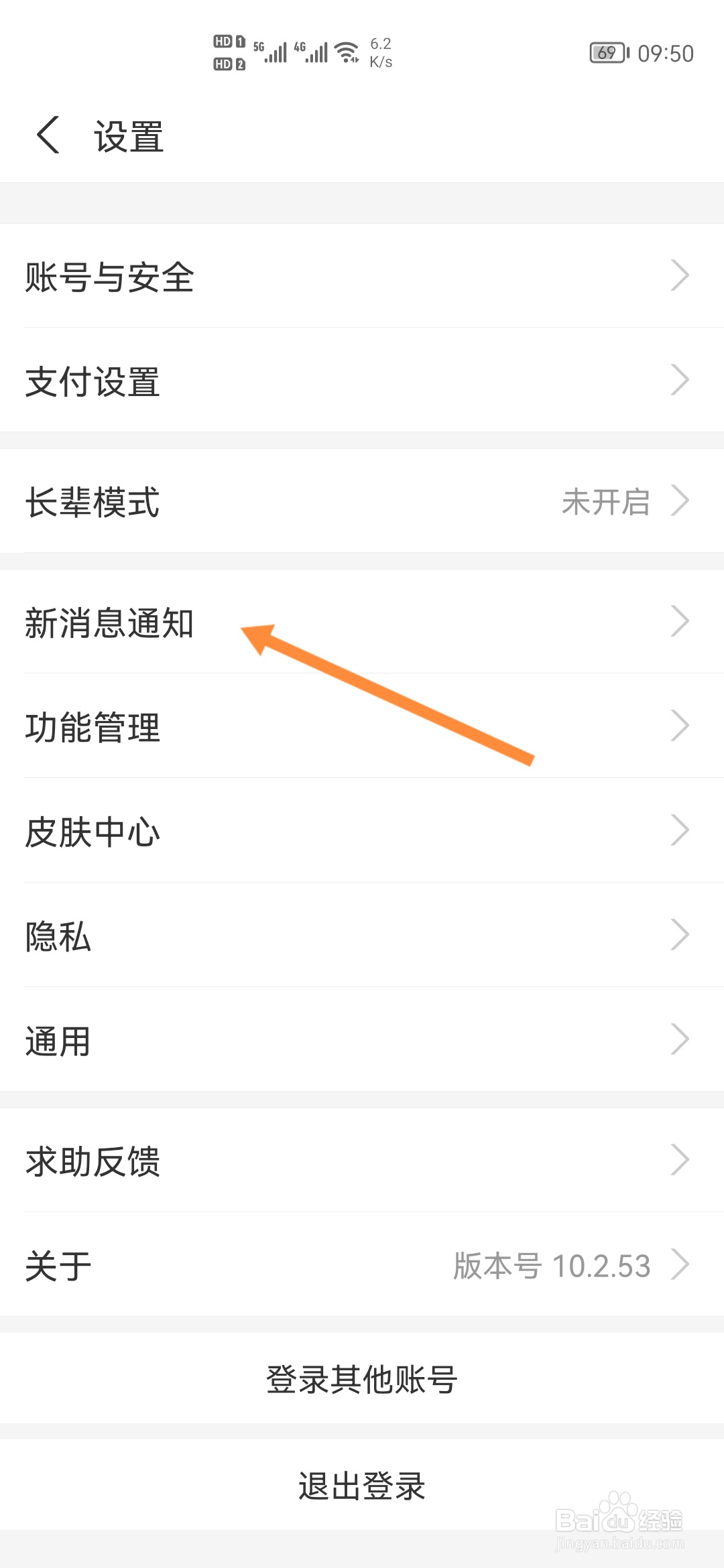Expand the chevron next to 长辈模式

pos(680,499)
